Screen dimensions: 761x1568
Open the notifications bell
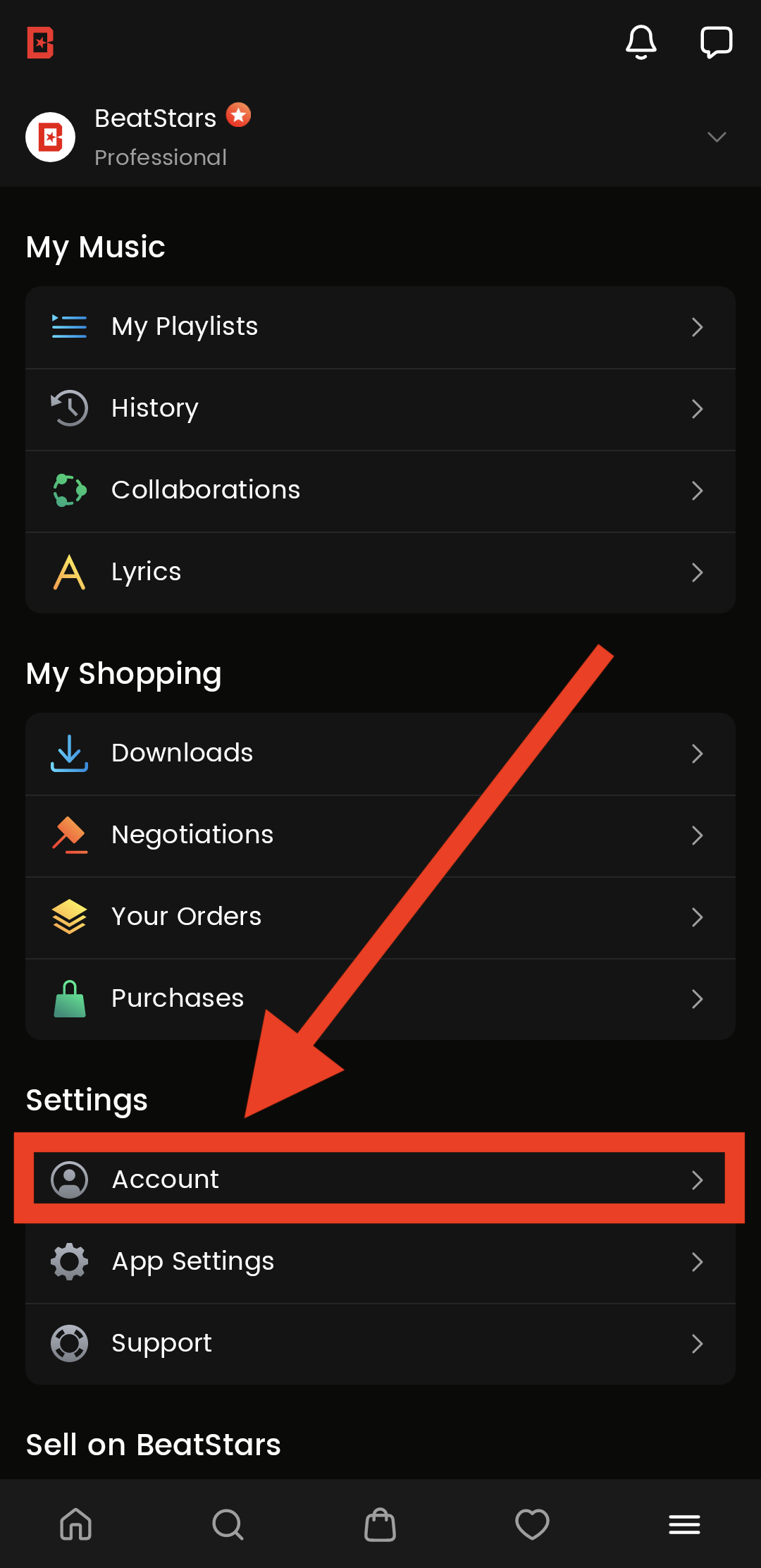(641, 42)
